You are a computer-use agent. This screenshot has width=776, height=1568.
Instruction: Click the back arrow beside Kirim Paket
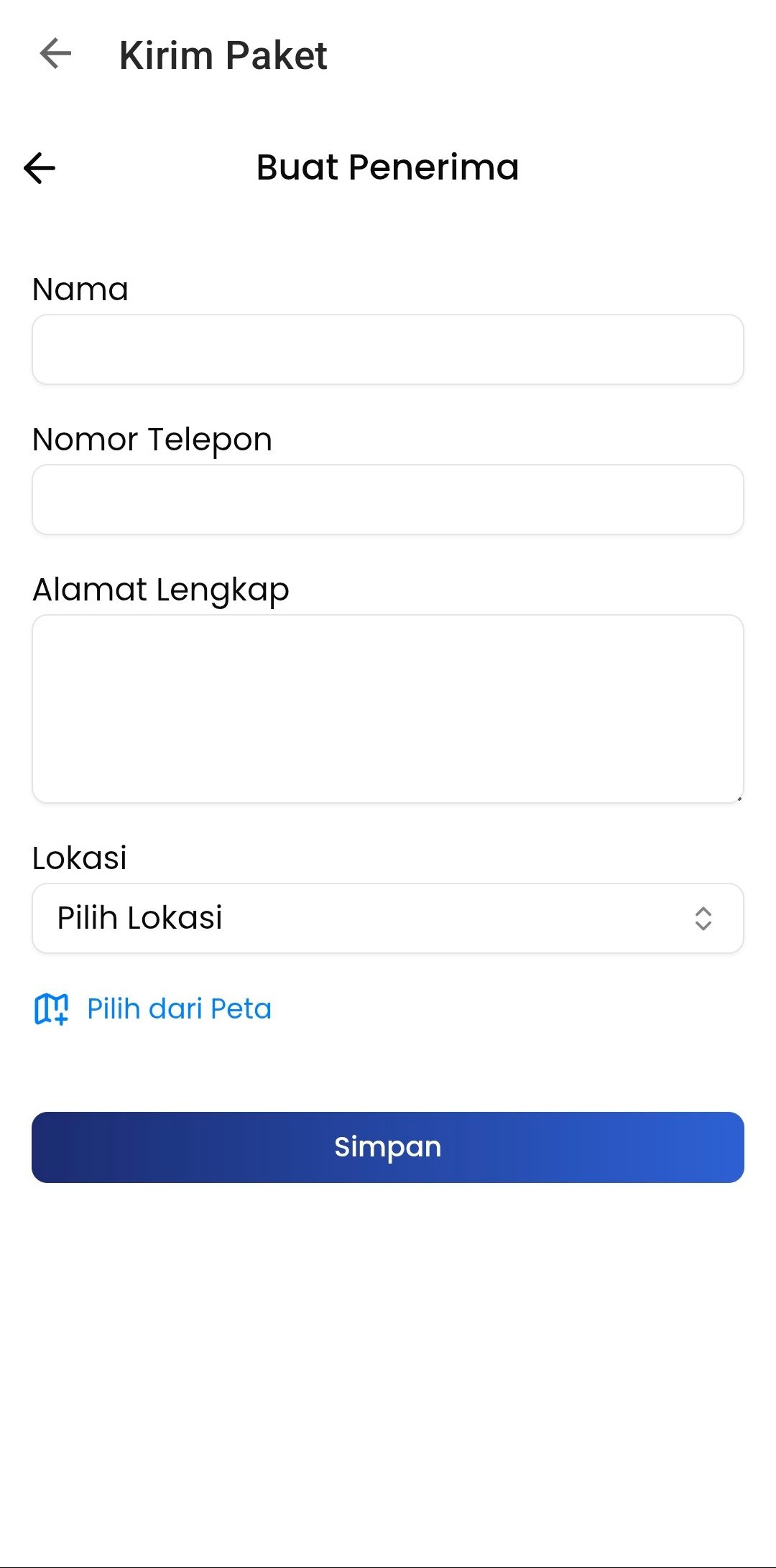coord(55,53)
